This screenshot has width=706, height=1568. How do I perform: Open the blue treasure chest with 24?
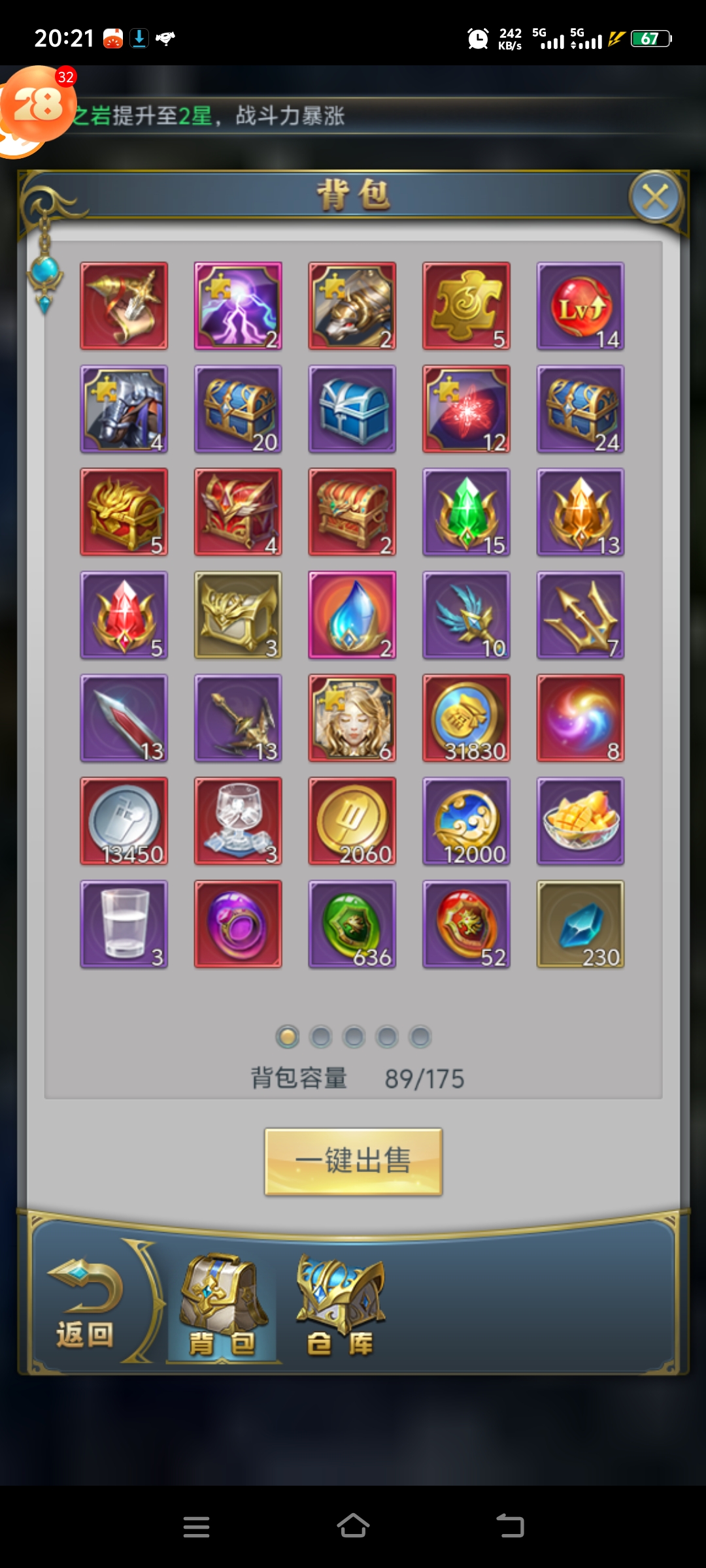click(580, 409)
